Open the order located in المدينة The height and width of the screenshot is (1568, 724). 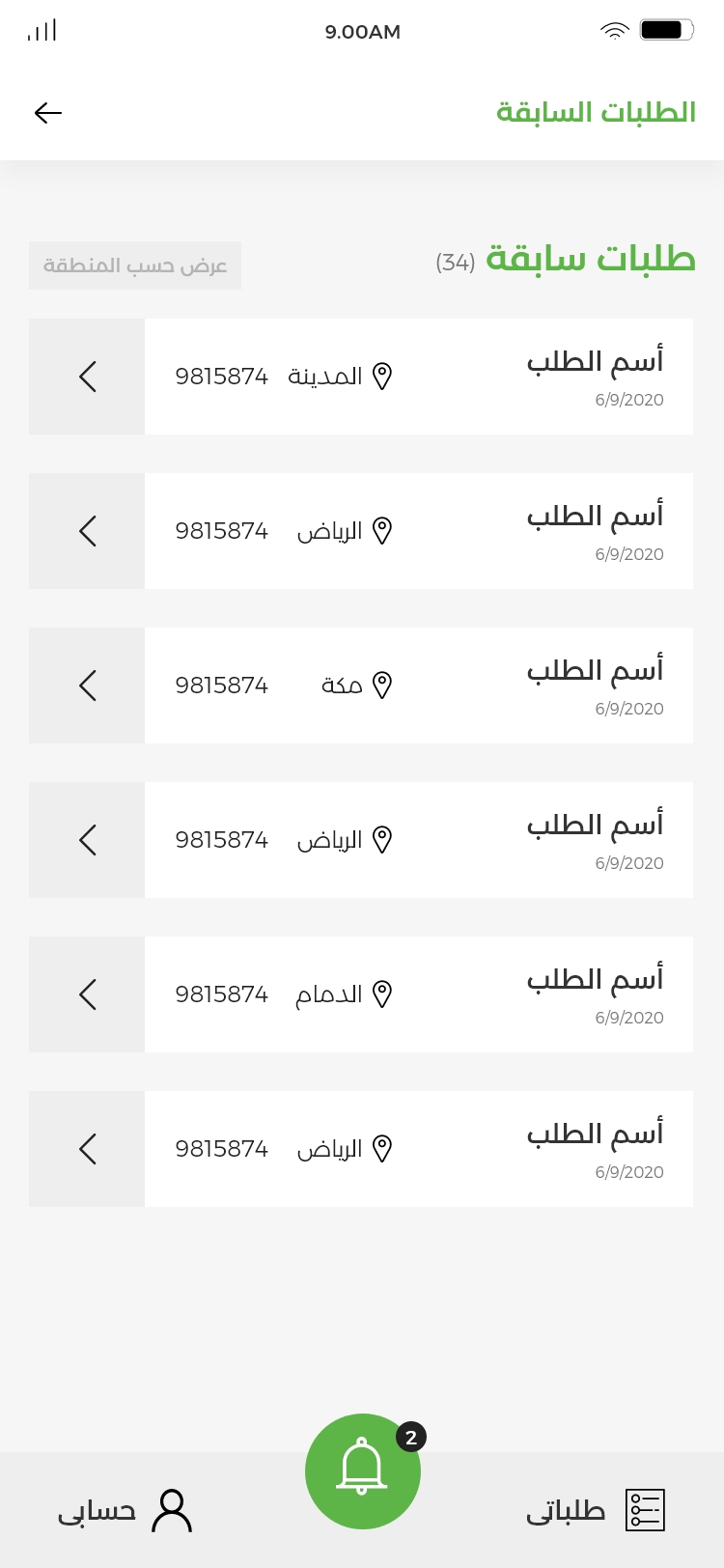coord(87,377)
